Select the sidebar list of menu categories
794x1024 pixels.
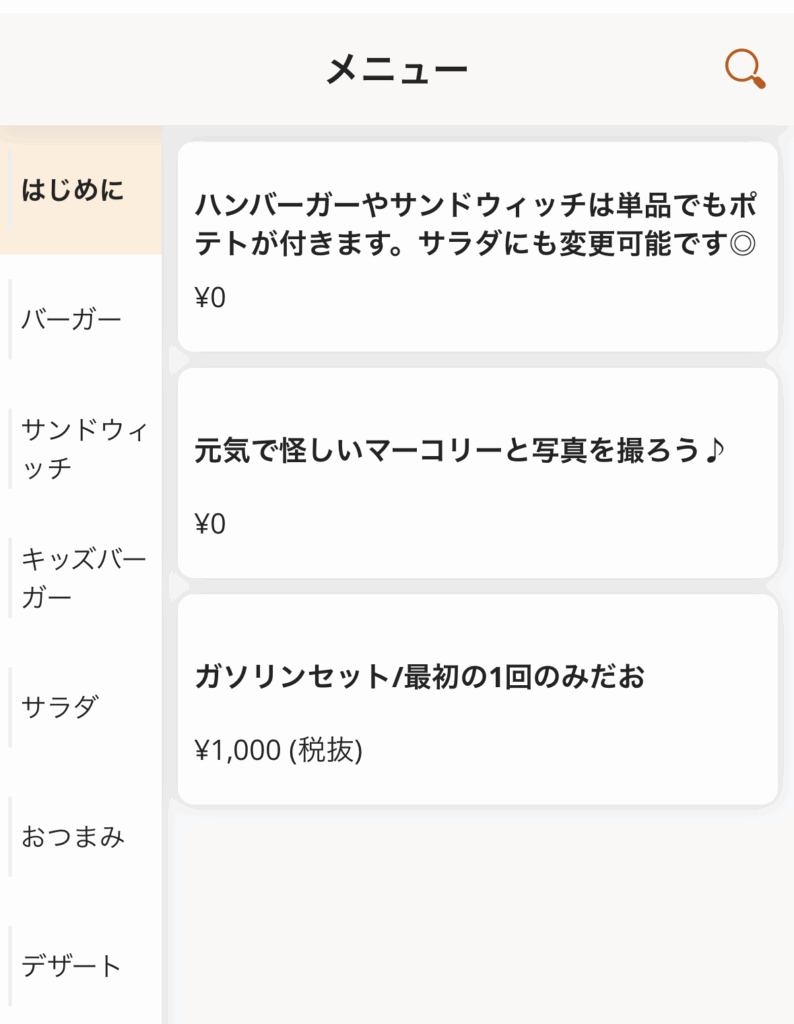click(x=80, y=570)
